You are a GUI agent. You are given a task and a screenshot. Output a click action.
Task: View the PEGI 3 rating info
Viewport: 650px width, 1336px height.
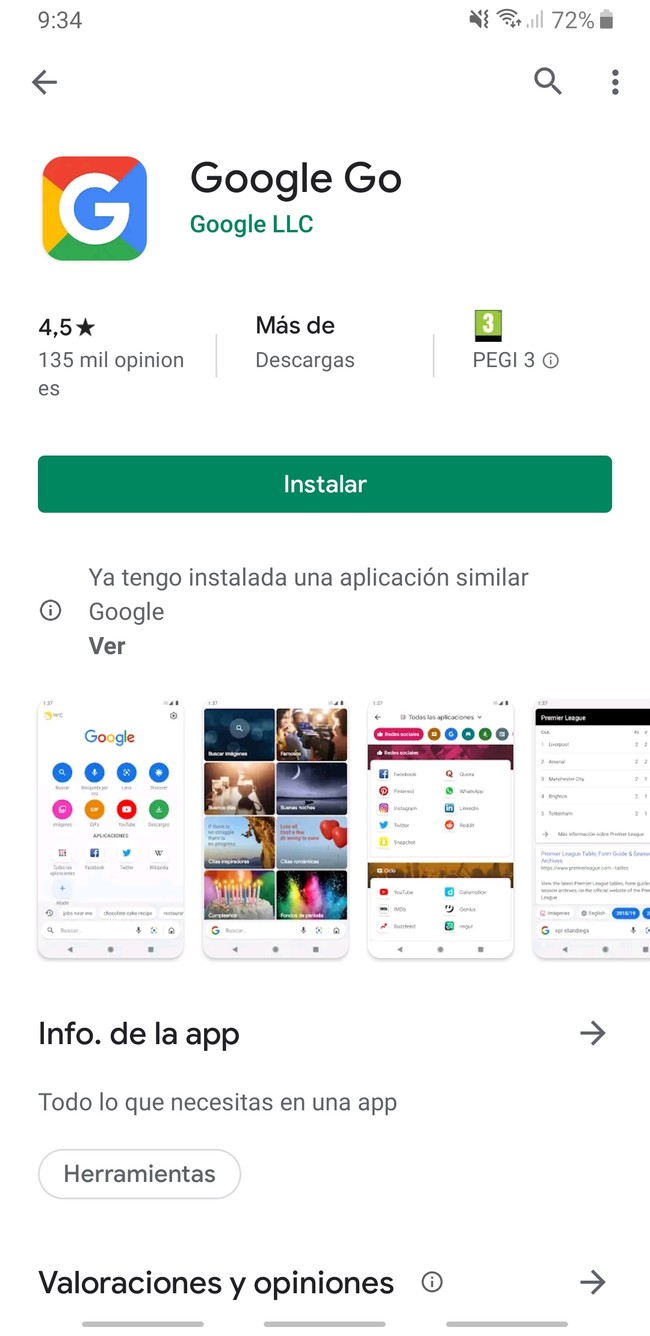pyautogui.click(x=550, y=361)
